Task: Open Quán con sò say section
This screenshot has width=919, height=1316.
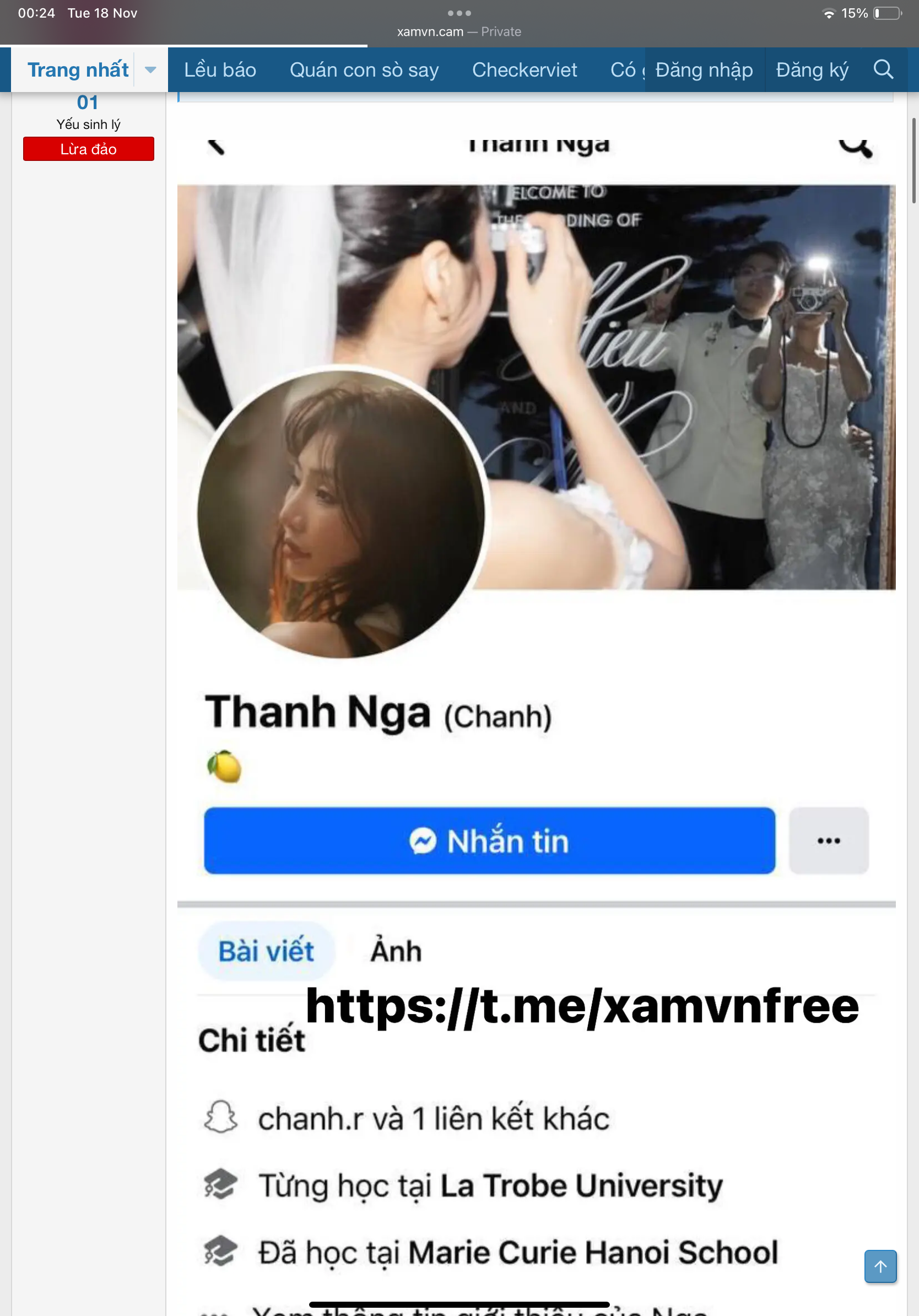Action: tap(364, 70)
